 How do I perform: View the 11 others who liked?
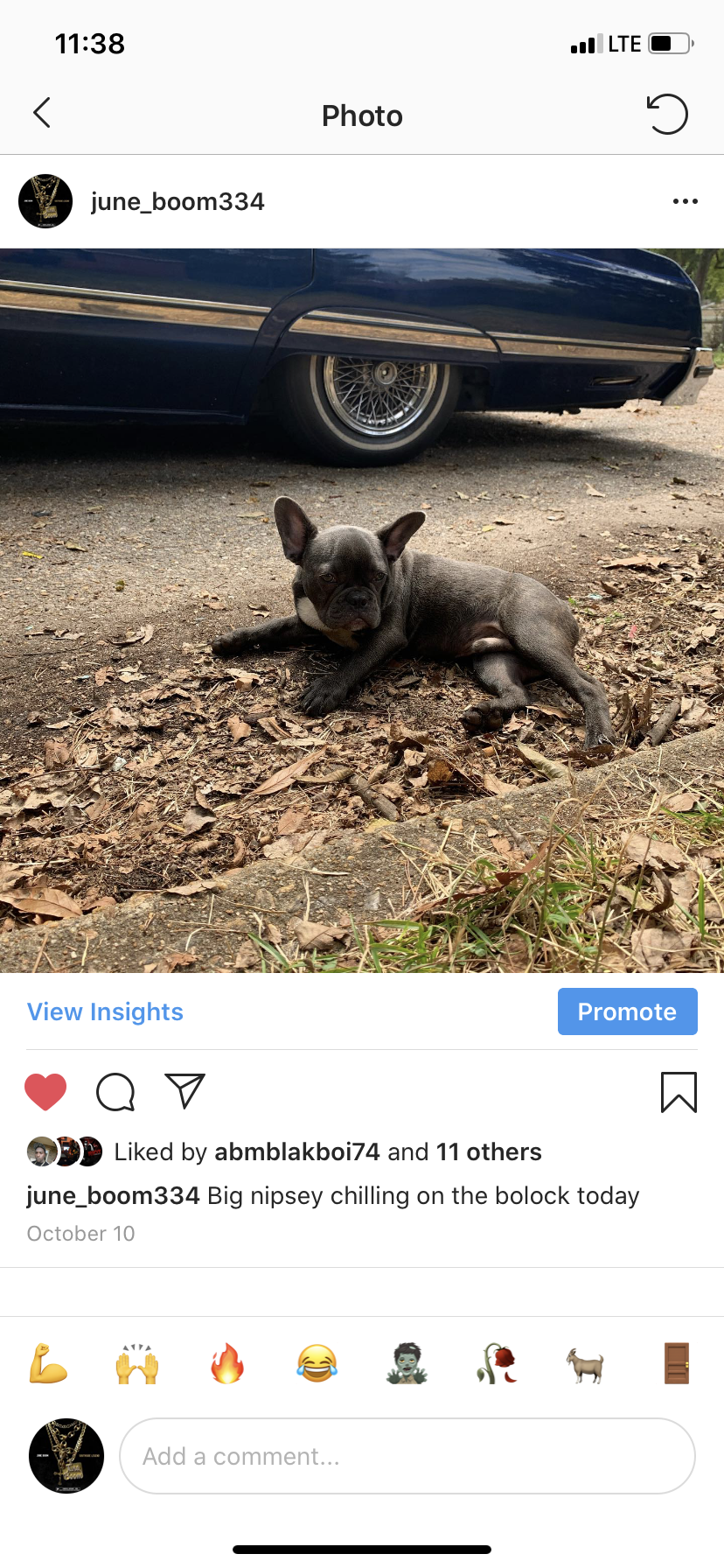tap(489, 1151)
